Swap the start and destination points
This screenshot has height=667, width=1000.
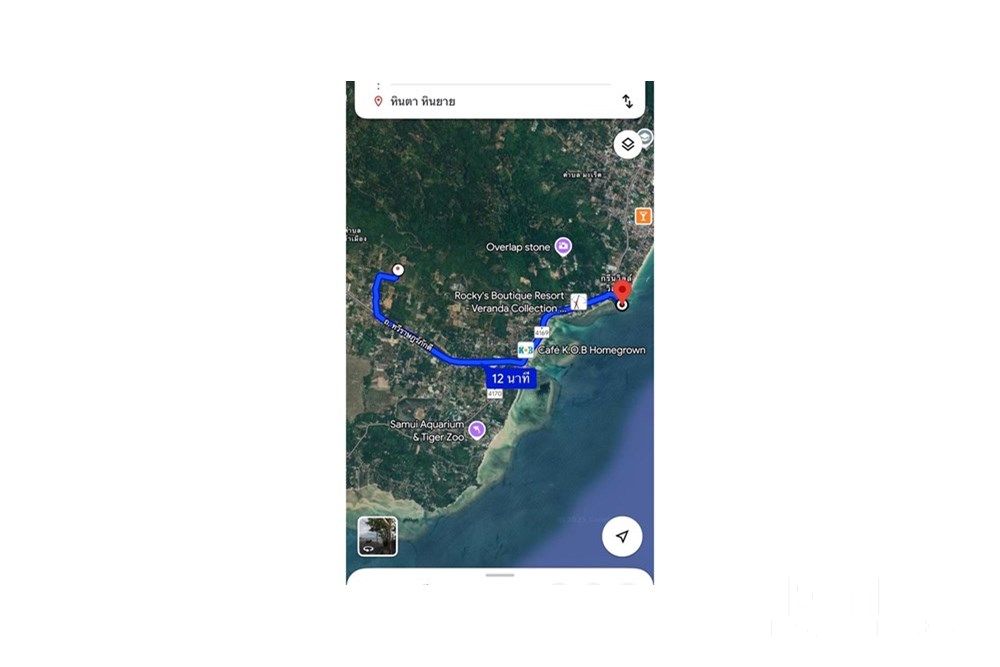(x=627, y=101)
